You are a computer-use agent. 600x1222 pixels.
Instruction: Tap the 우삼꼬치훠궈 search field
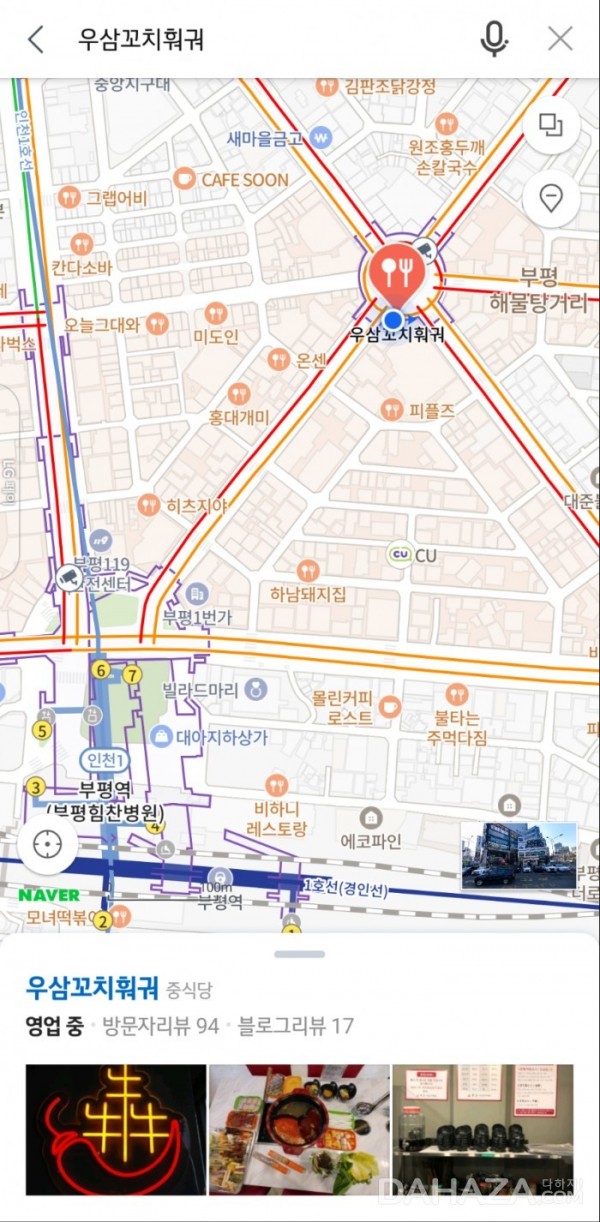click(x=250, y=40)
